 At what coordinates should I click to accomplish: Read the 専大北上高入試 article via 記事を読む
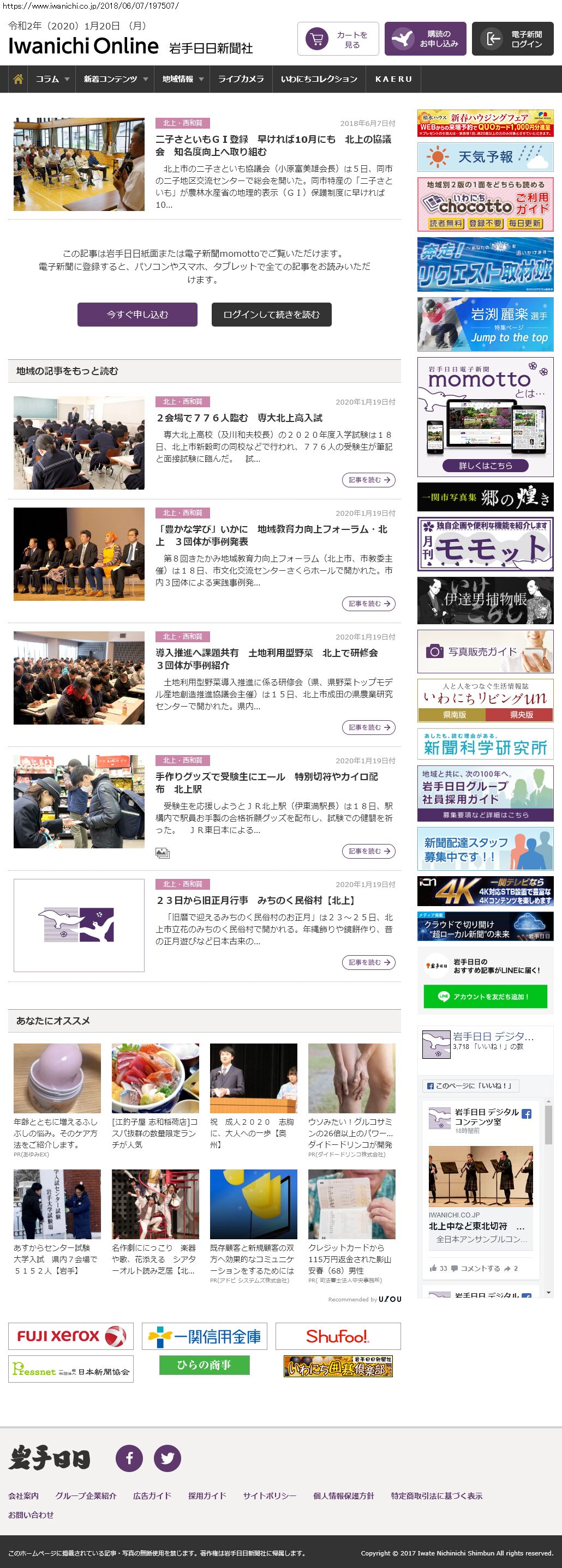click(x=368, y=480)
